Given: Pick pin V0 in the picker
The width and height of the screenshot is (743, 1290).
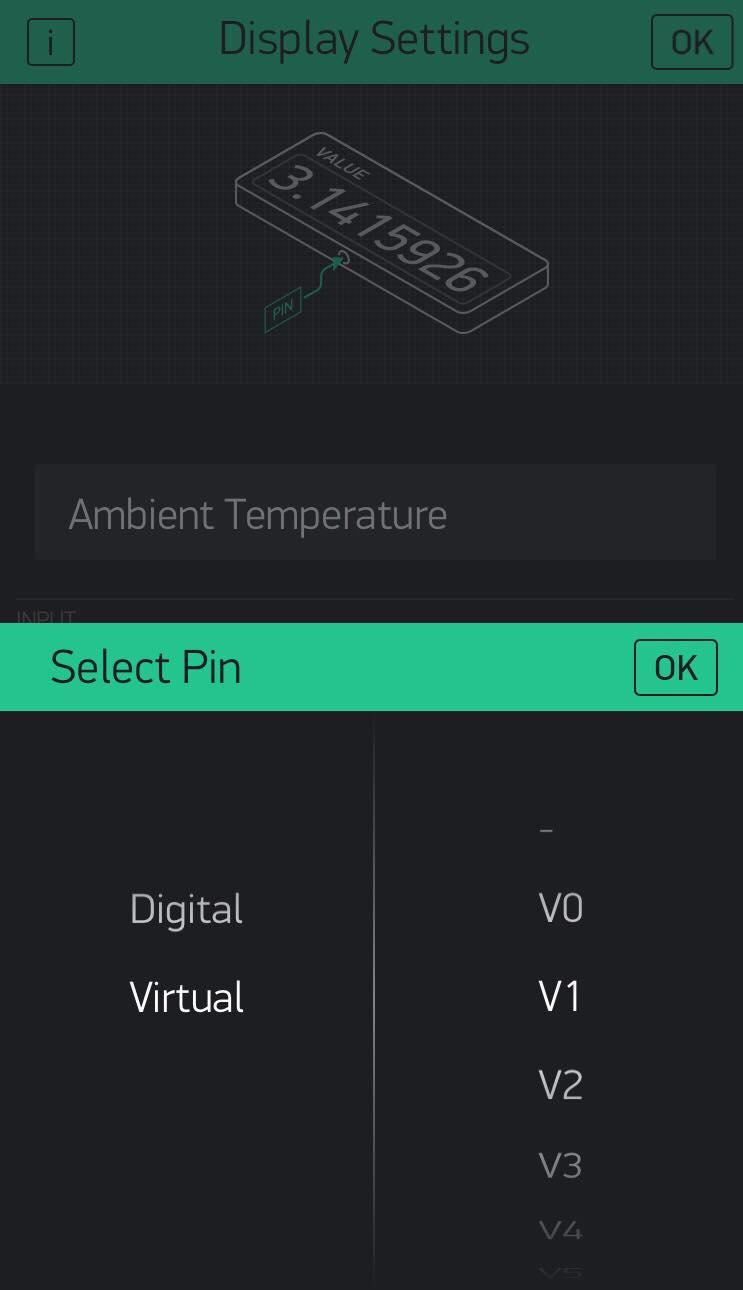Looking at the screenshot, I should click(x=560, y=909).
